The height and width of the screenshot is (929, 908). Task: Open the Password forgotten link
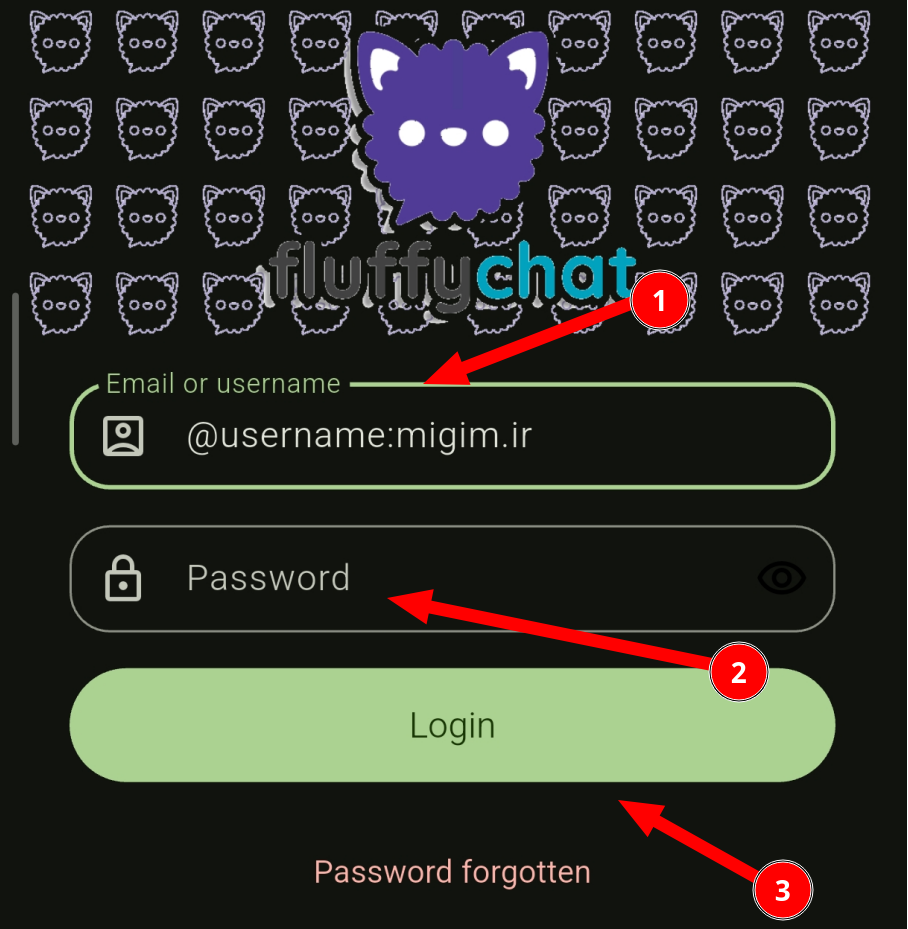pyautogui.click(x=452, y=871)
